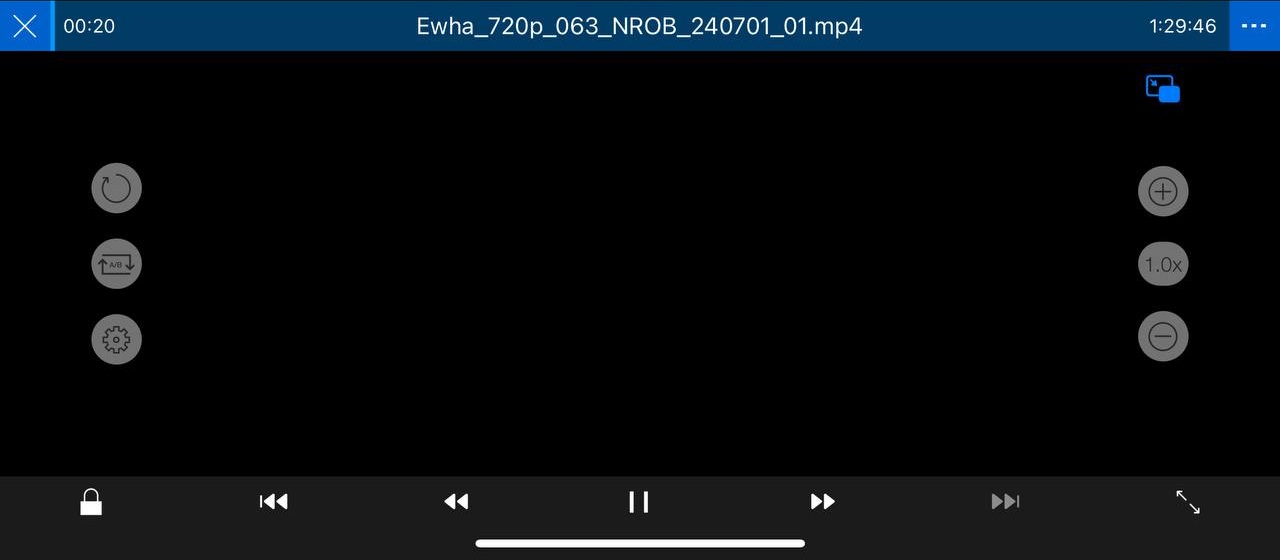The width and height of the screenshot is (1280, 560).
Task: Open playback settings gear
Action: [x=116, y=340]
